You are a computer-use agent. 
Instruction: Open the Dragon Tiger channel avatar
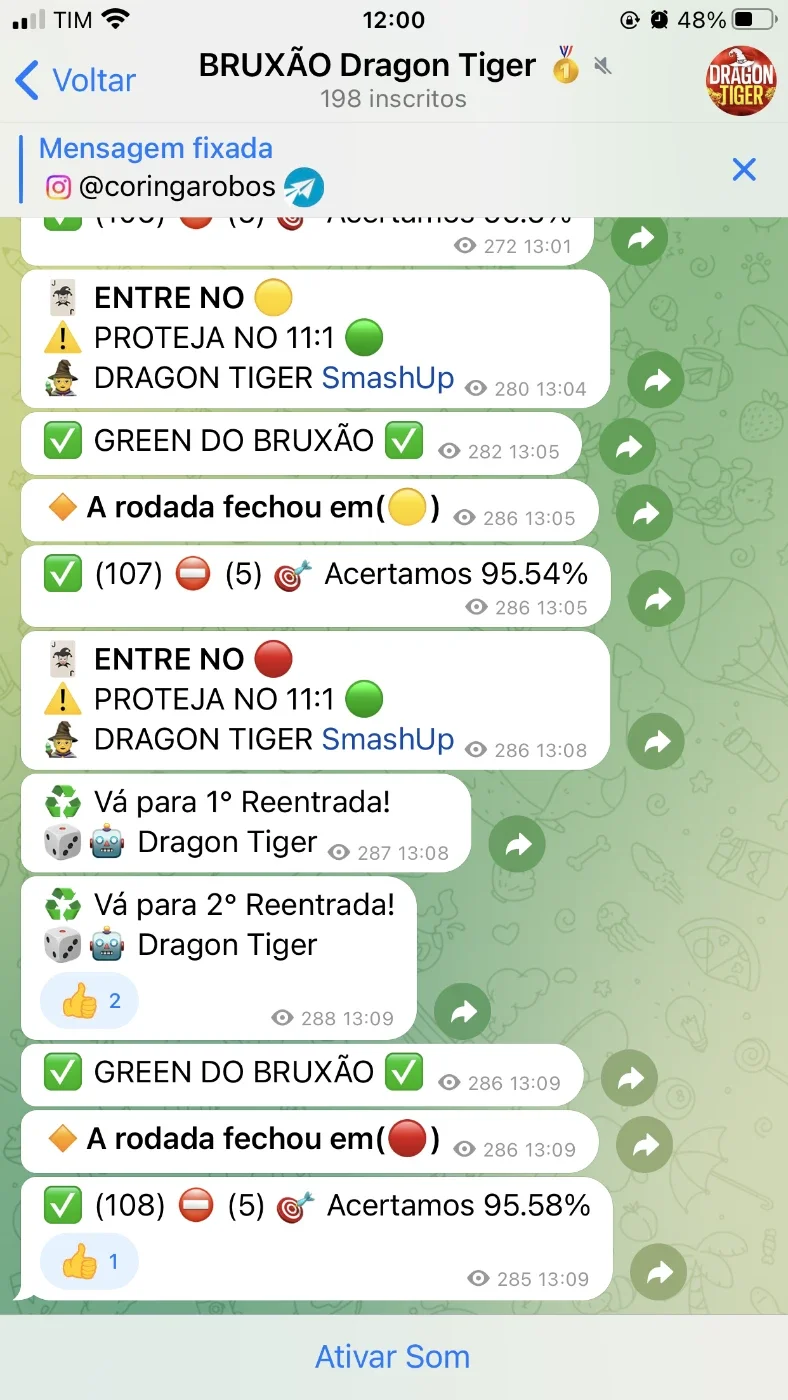click(x=741, y=80)
